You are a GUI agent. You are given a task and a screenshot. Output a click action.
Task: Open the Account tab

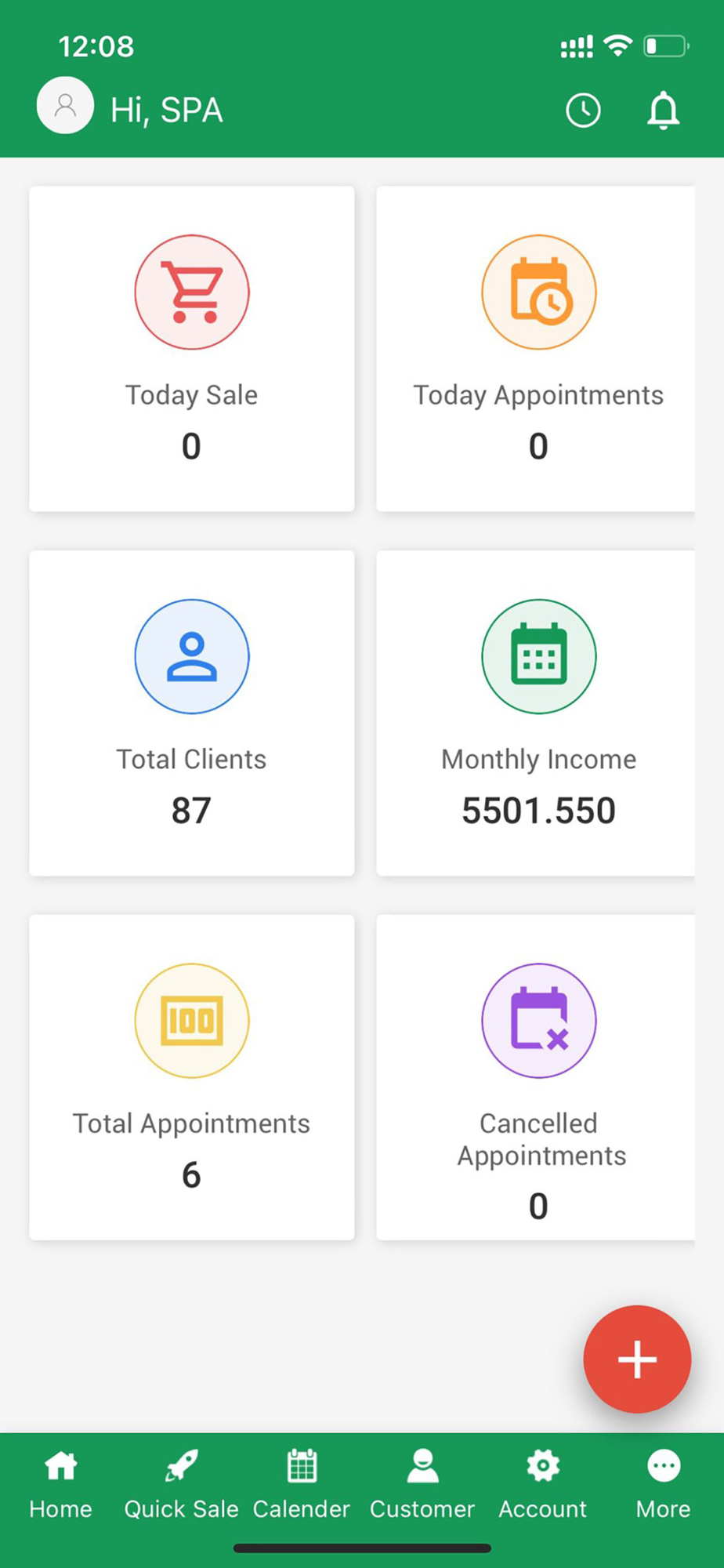[x=542, y=1484]
